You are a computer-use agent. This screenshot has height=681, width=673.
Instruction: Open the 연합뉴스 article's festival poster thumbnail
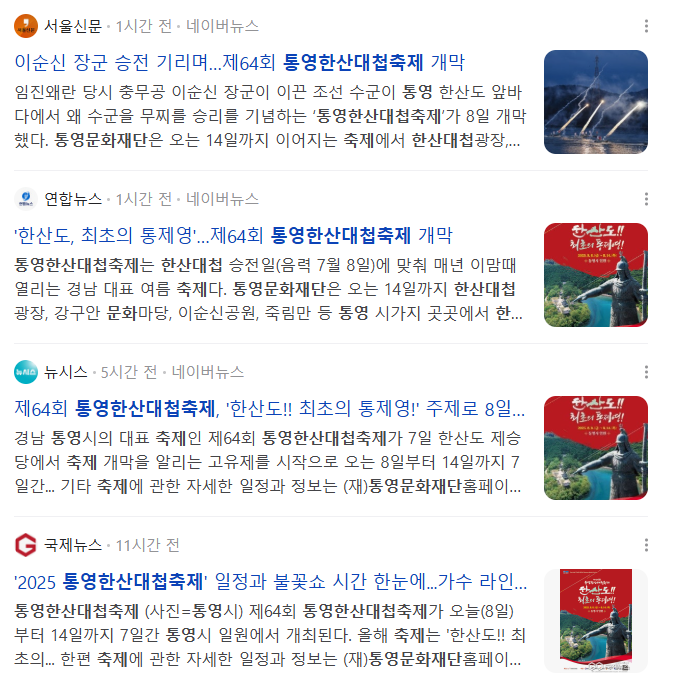pyautogui.click(x=595, y=275)
